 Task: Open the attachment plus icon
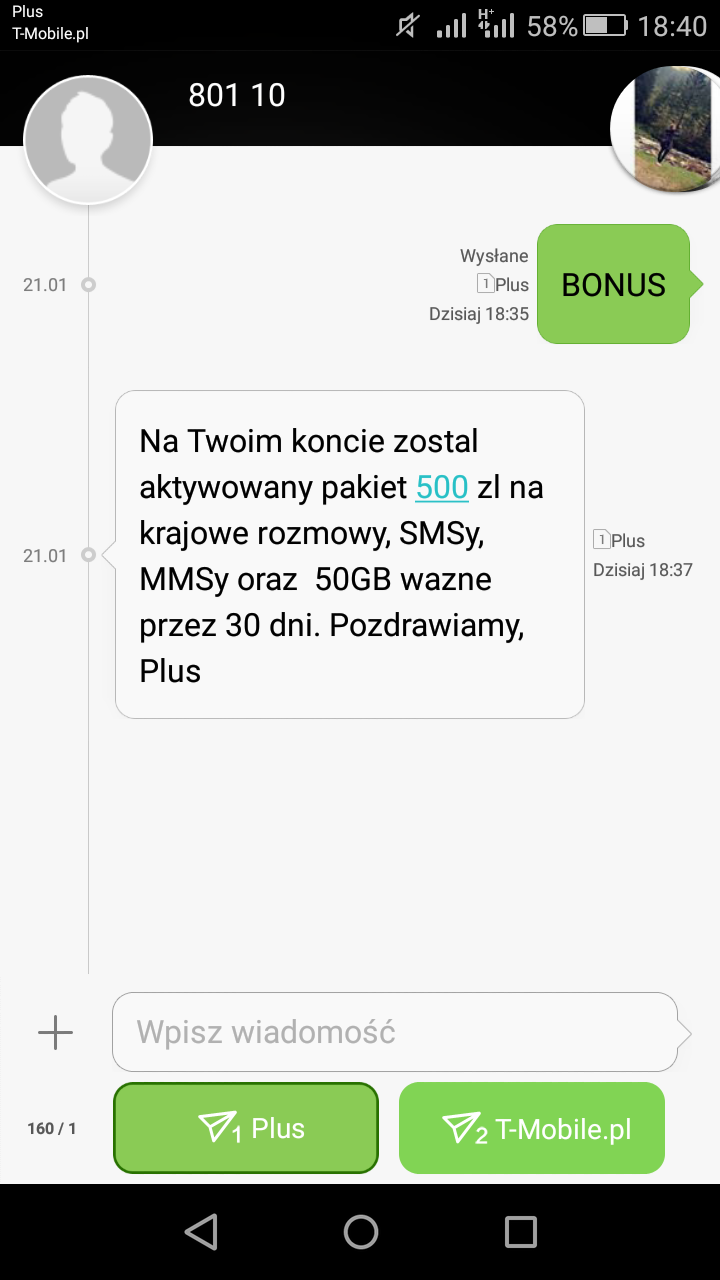pos(55,1032)
